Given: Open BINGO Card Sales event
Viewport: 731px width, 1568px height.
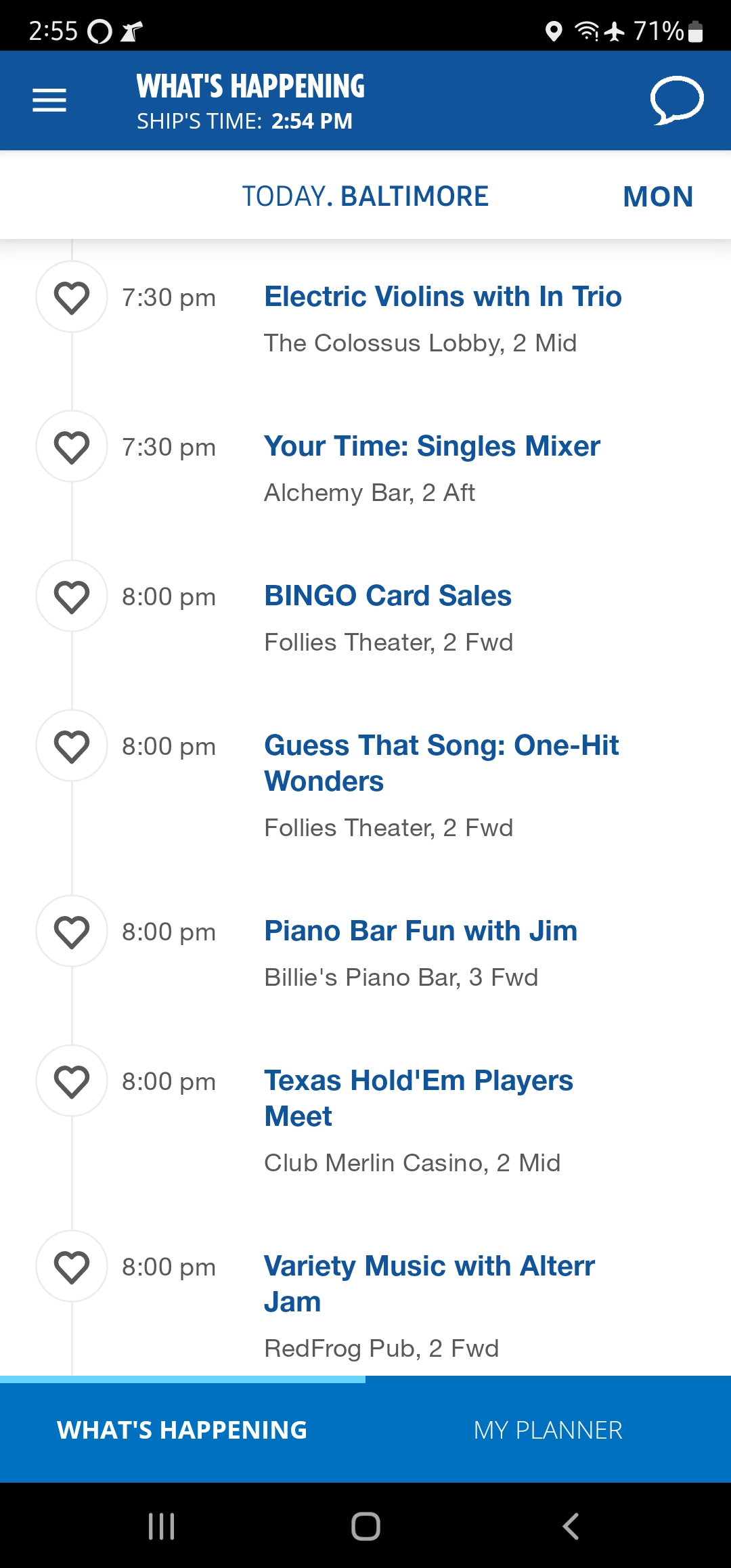Looking at the screenshot, I should point(388,596).
